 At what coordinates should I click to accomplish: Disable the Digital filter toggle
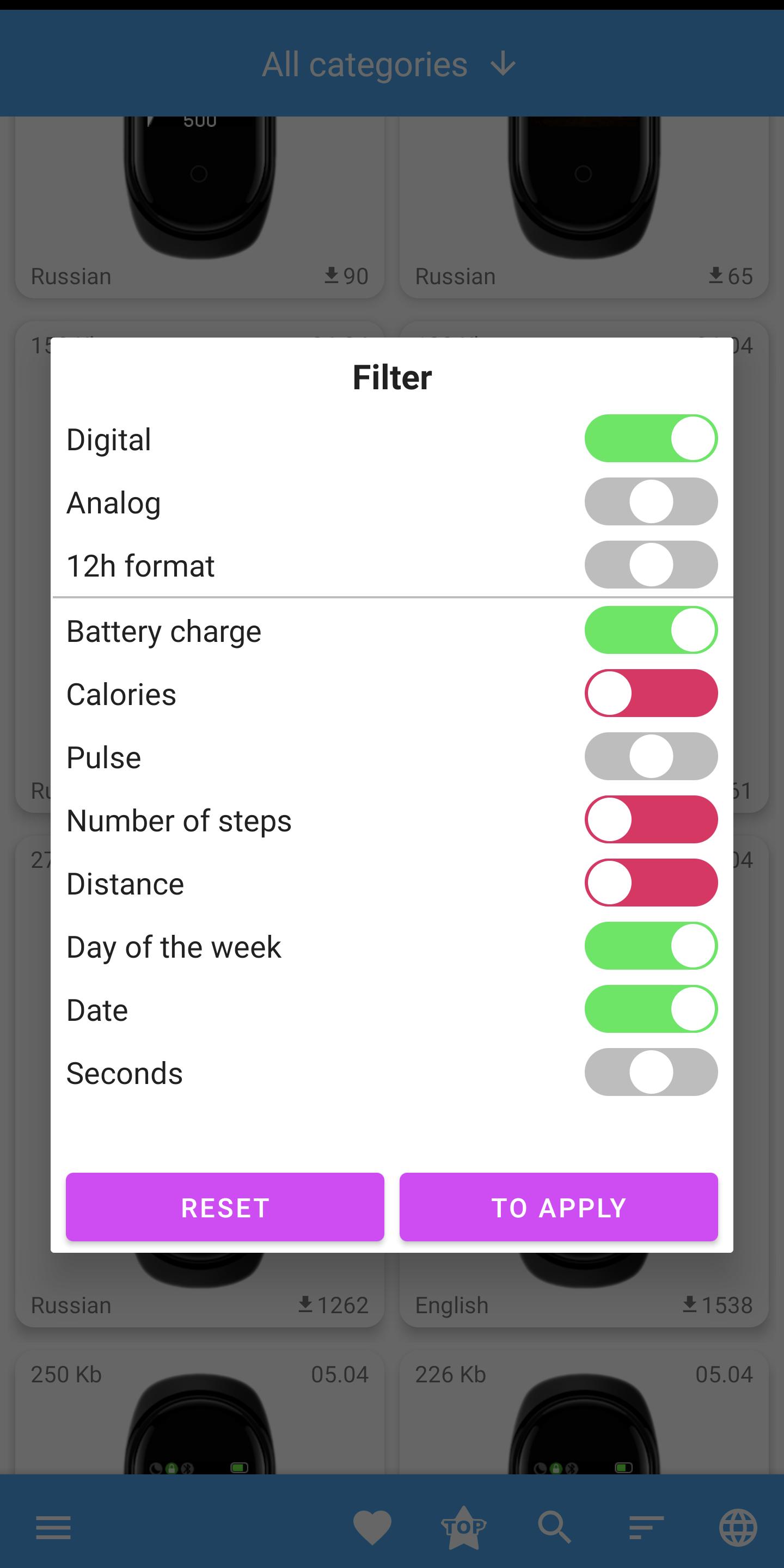pyautogui.click(x=651, y=438)
